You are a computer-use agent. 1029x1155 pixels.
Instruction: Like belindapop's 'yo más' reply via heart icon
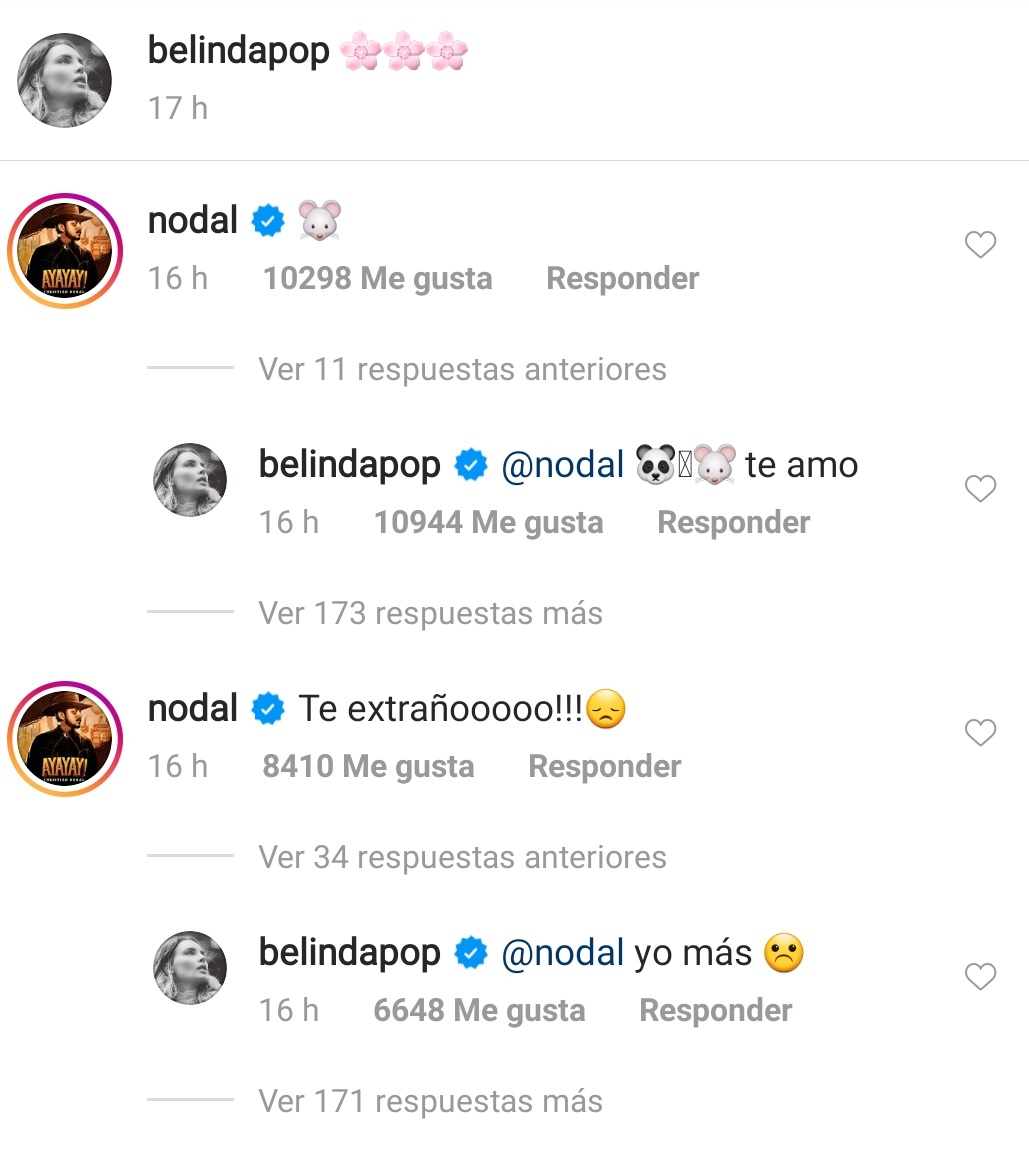point(980,976)
